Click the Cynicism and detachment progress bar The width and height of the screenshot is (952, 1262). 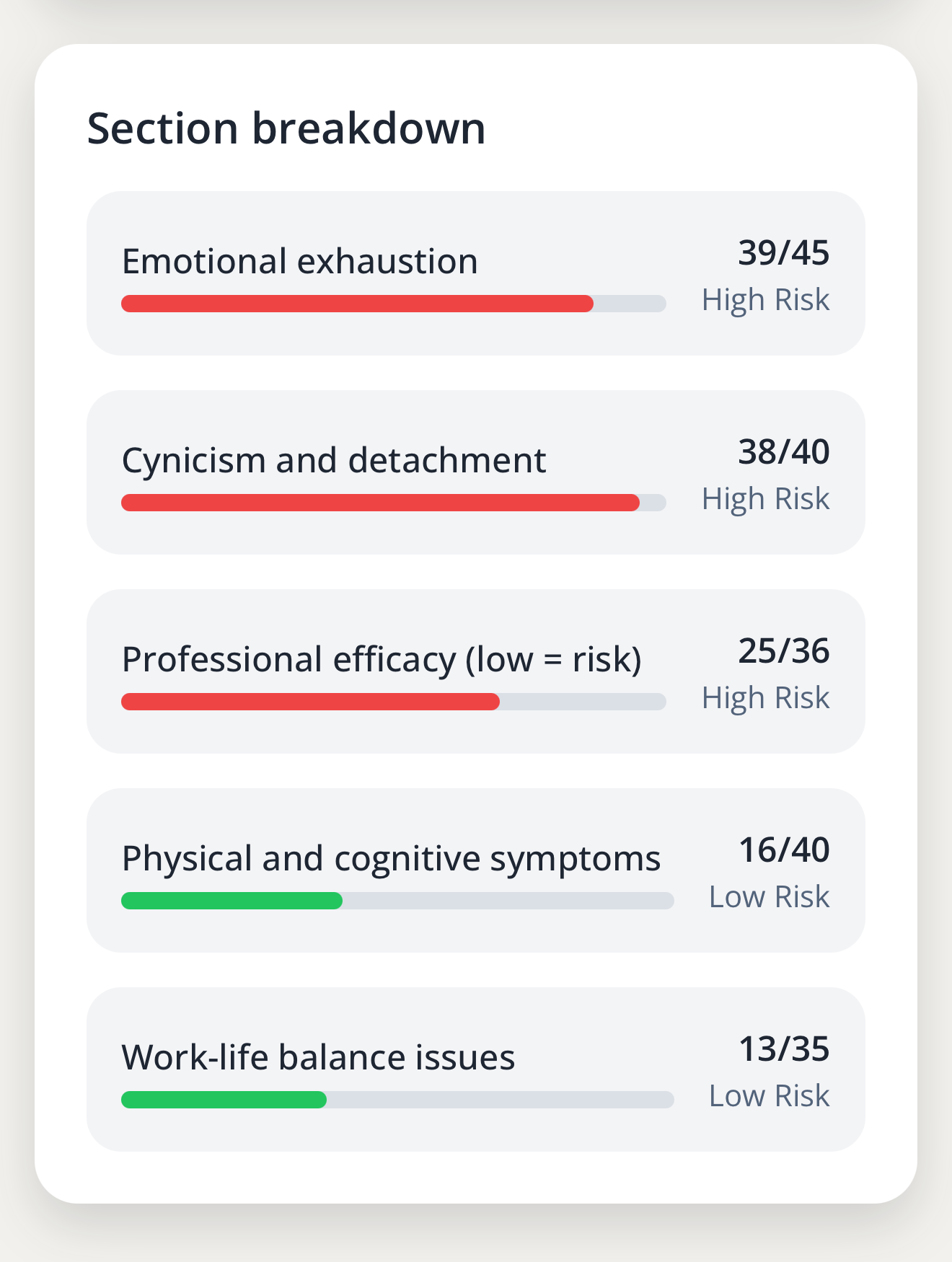393,503
